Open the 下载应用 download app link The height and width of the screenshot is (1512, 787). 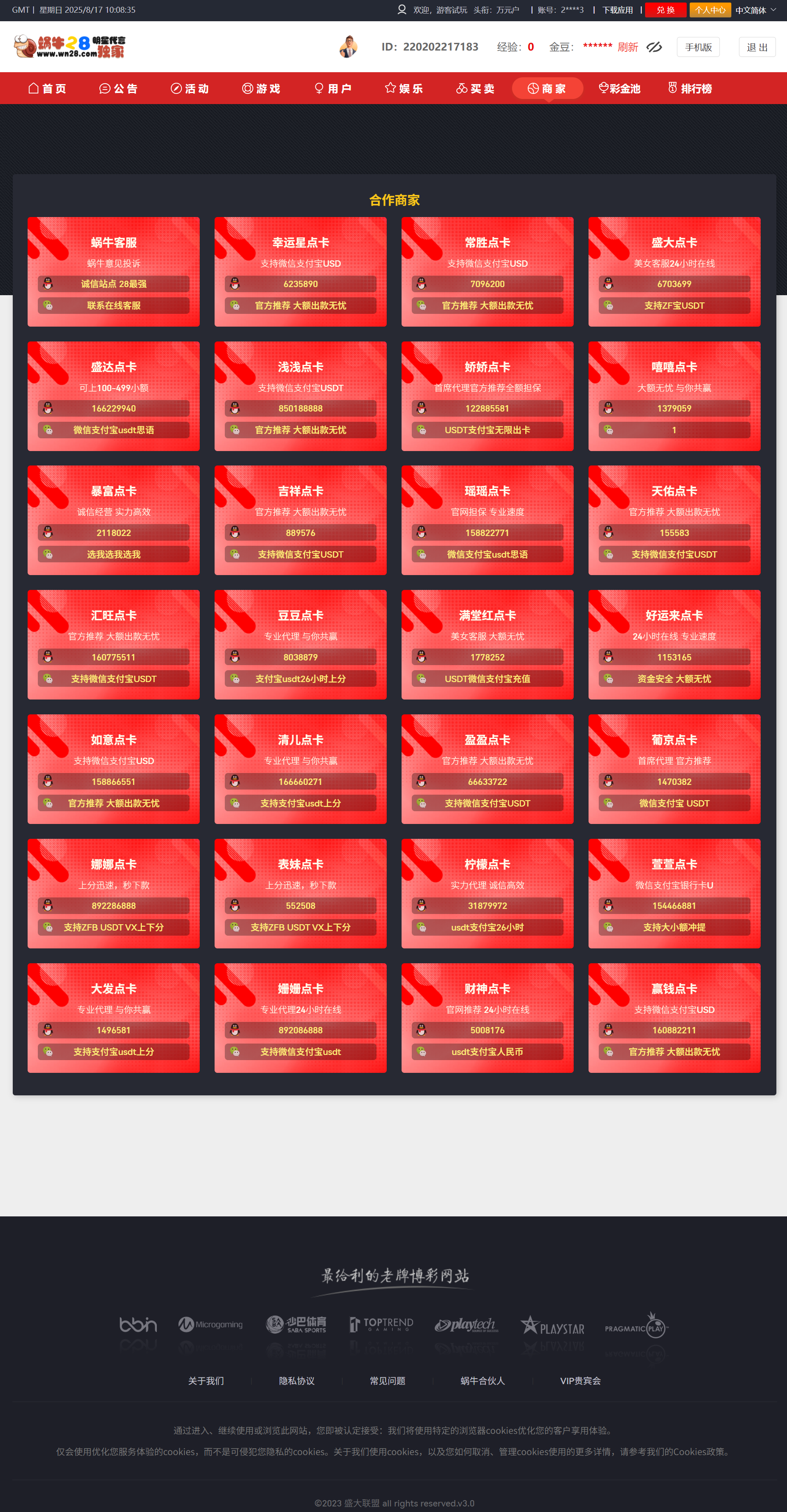point(617,10)
